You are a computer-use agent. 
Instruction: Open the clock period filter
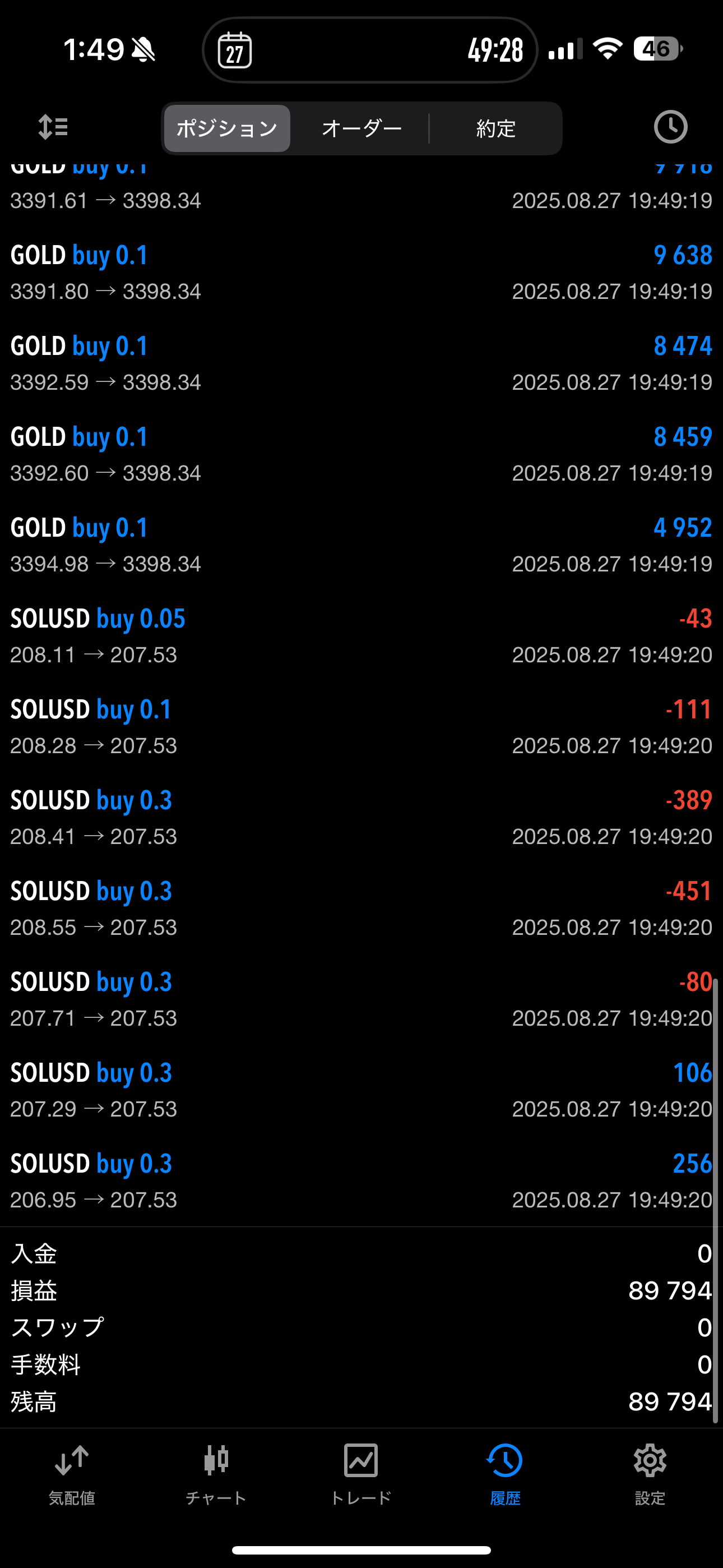[x=670, y=127]
